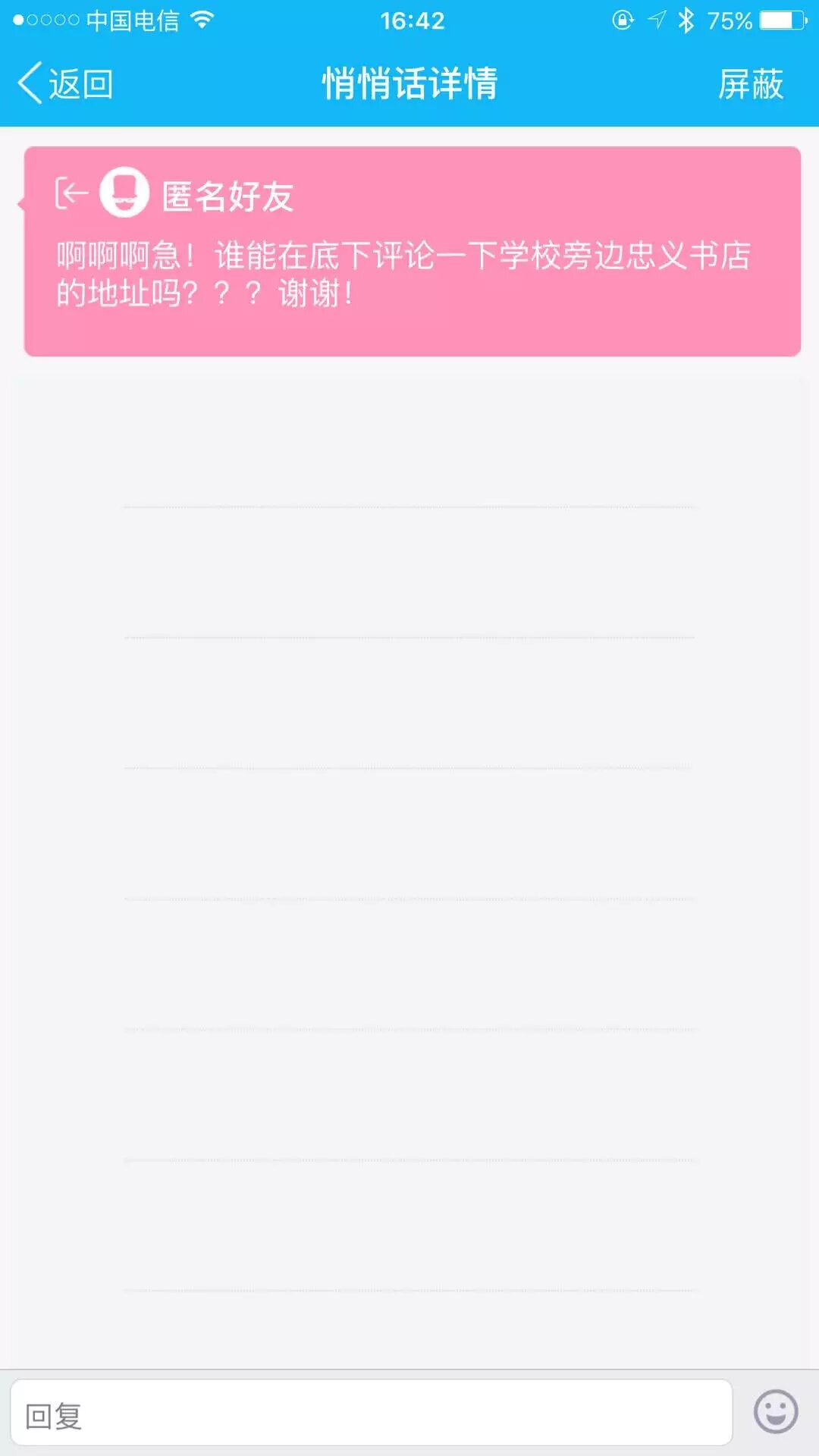Tap the forward arrow icon beside 匿名好友
The width and height of the screenshot is (819, 1456).
pyautogui.click(x=71, y=193)
